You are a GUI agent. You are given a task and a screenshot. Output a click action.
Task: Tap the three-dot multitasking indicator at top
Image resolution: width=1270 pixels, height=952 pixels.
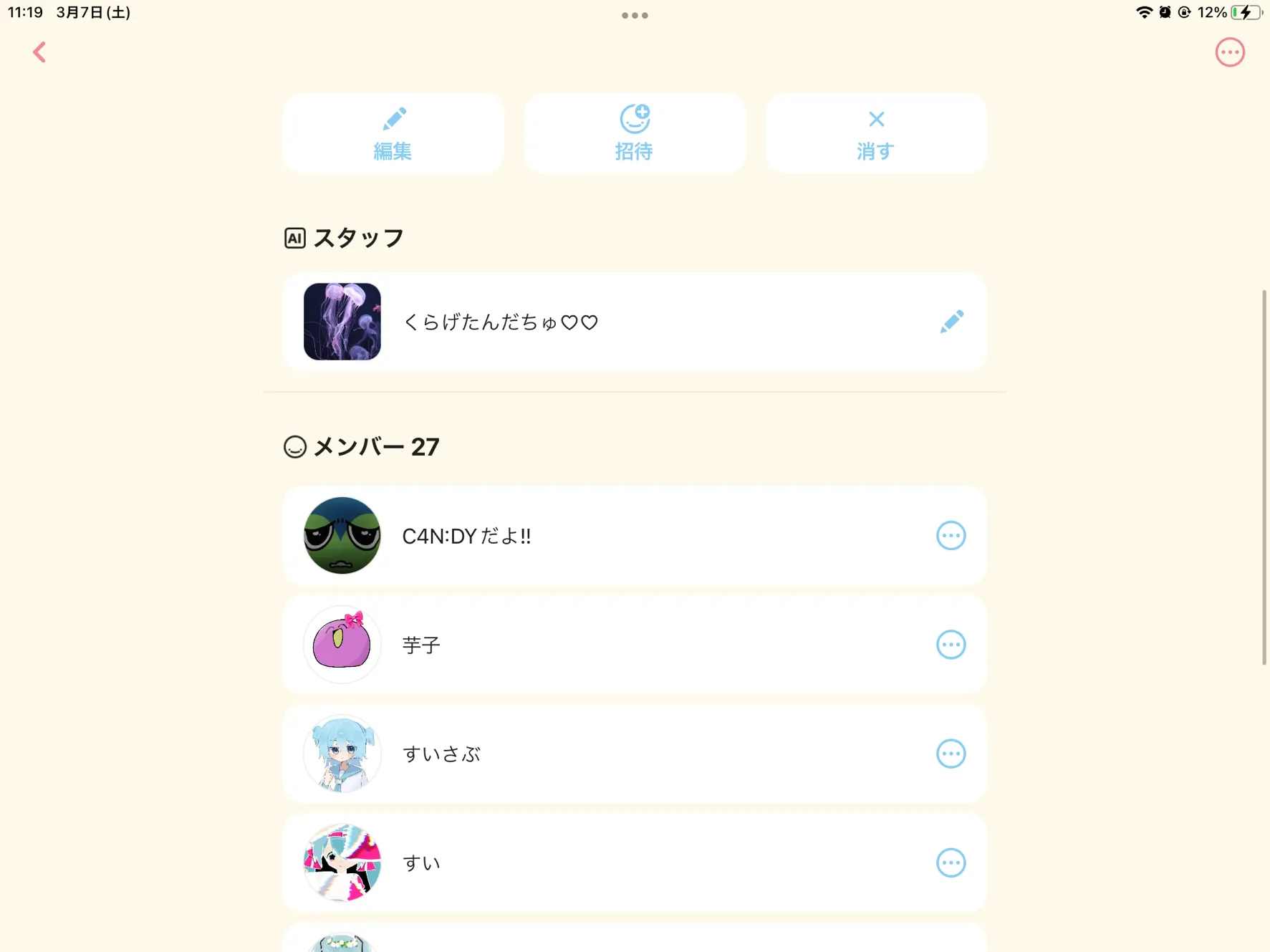tap(635, 15)
